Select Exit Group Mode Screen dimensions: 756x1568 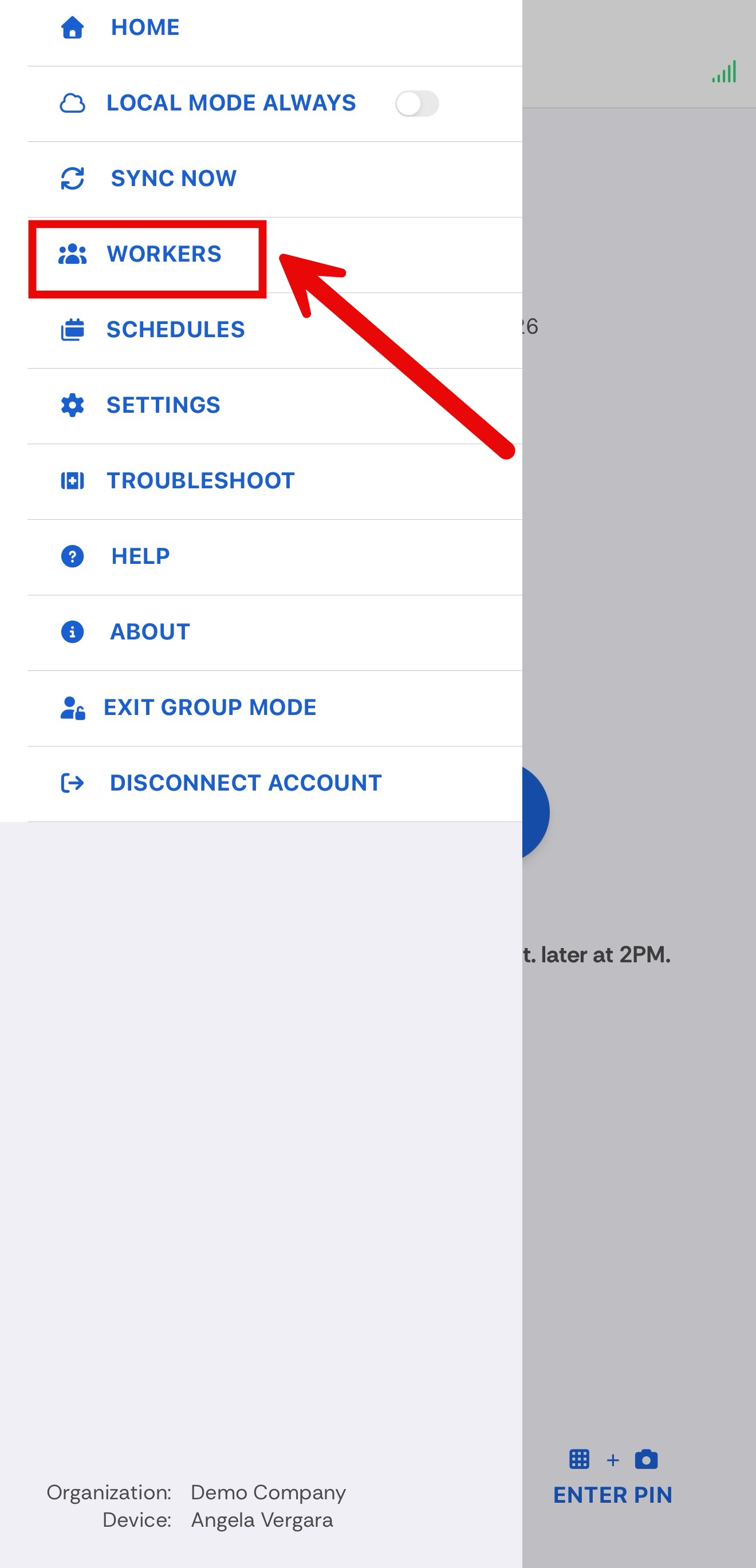point(274,708)
